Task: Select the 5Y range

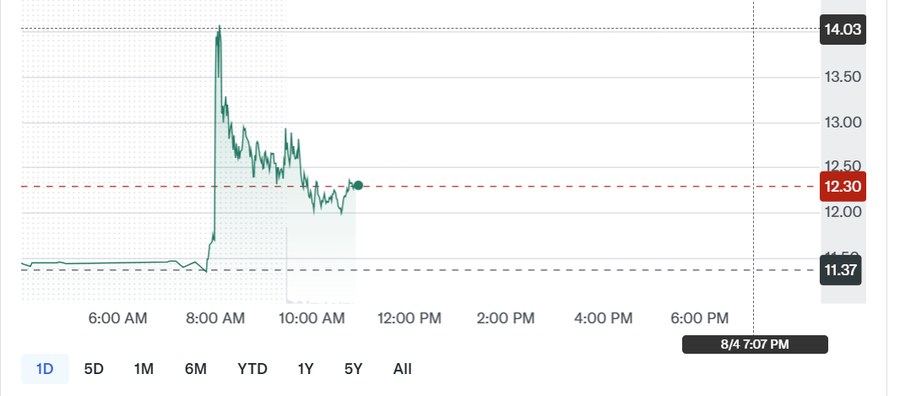Action: pos(354,369)
